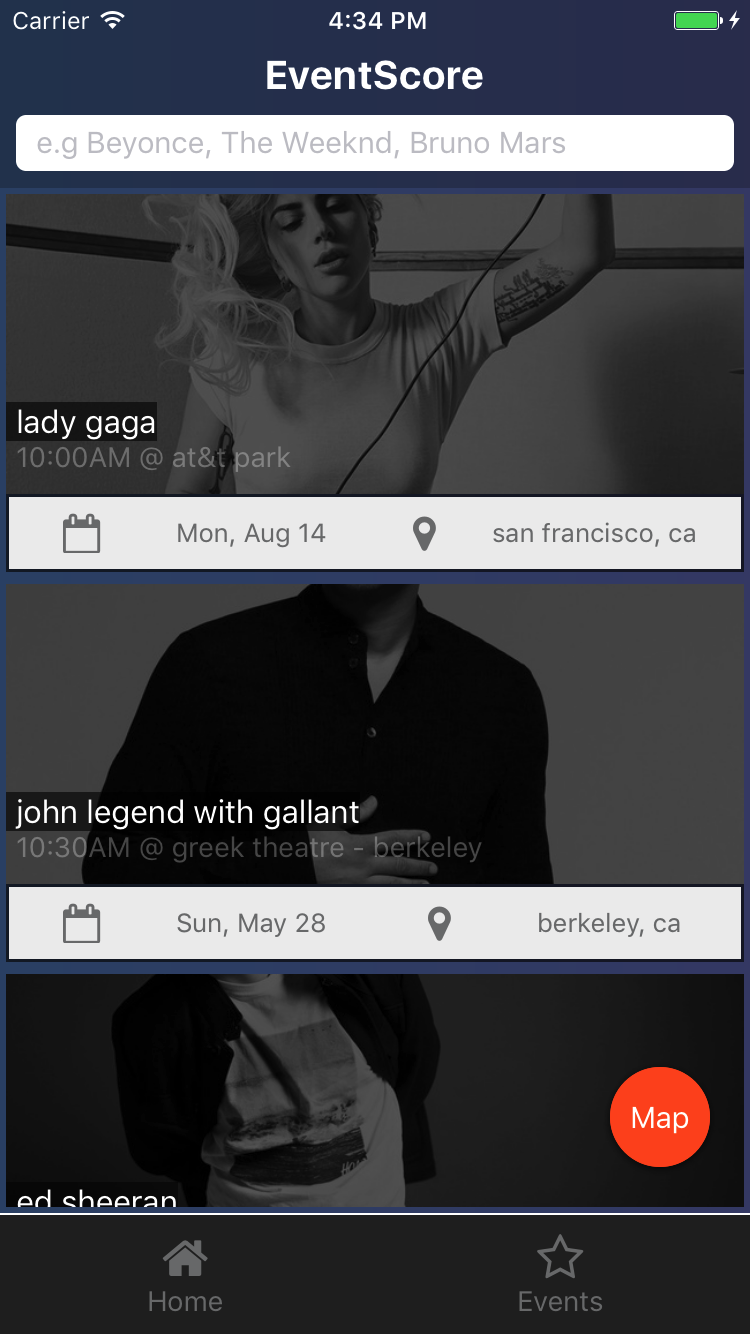The height and width of the screenshot is (1334, 750).
Task: Open the Lady Gaga event card
Action: point(375,345)
